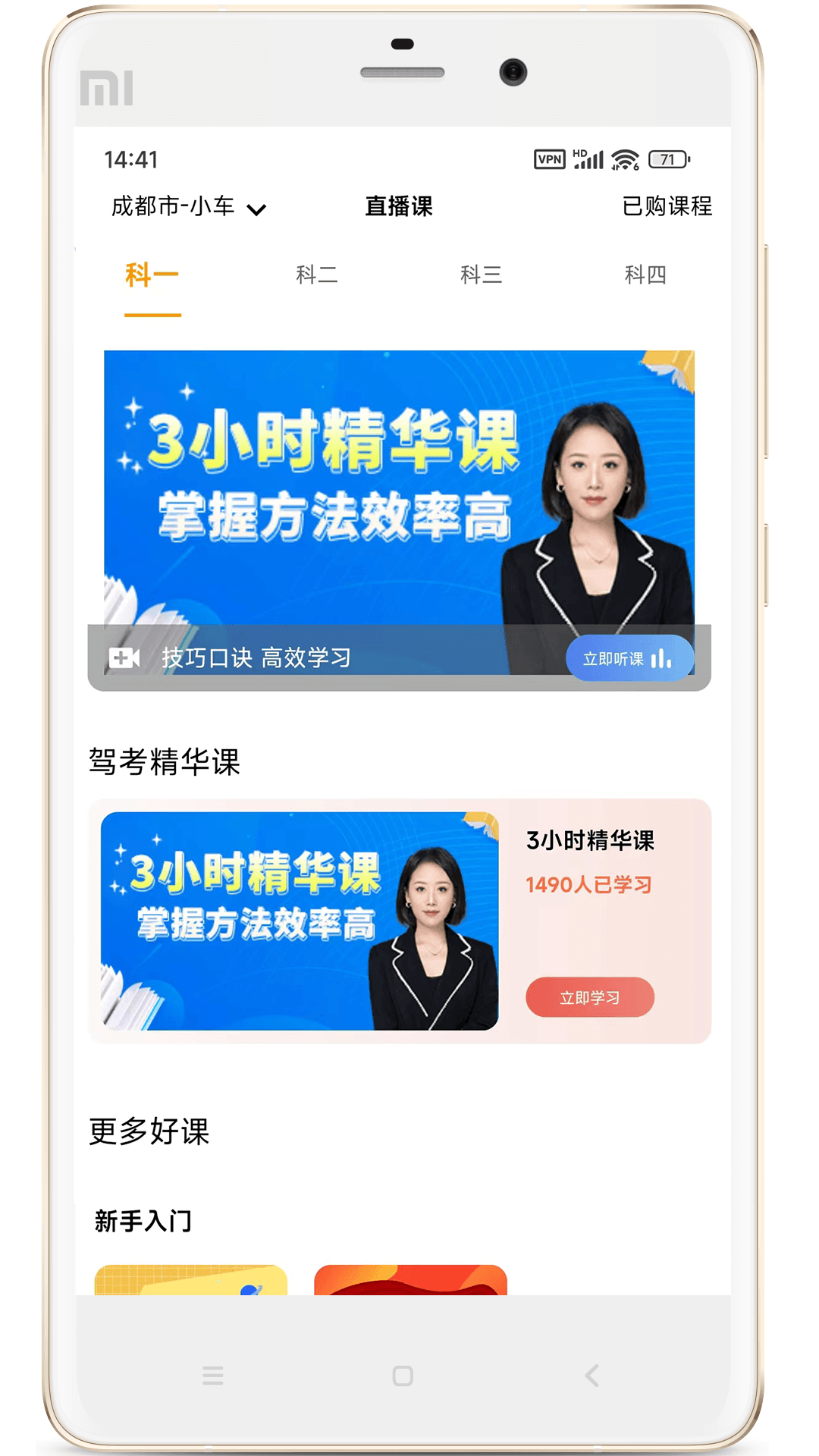Switch to the 科二 tab
Image resolution: width=819 pixels, height=1456 pixels.
318,275
